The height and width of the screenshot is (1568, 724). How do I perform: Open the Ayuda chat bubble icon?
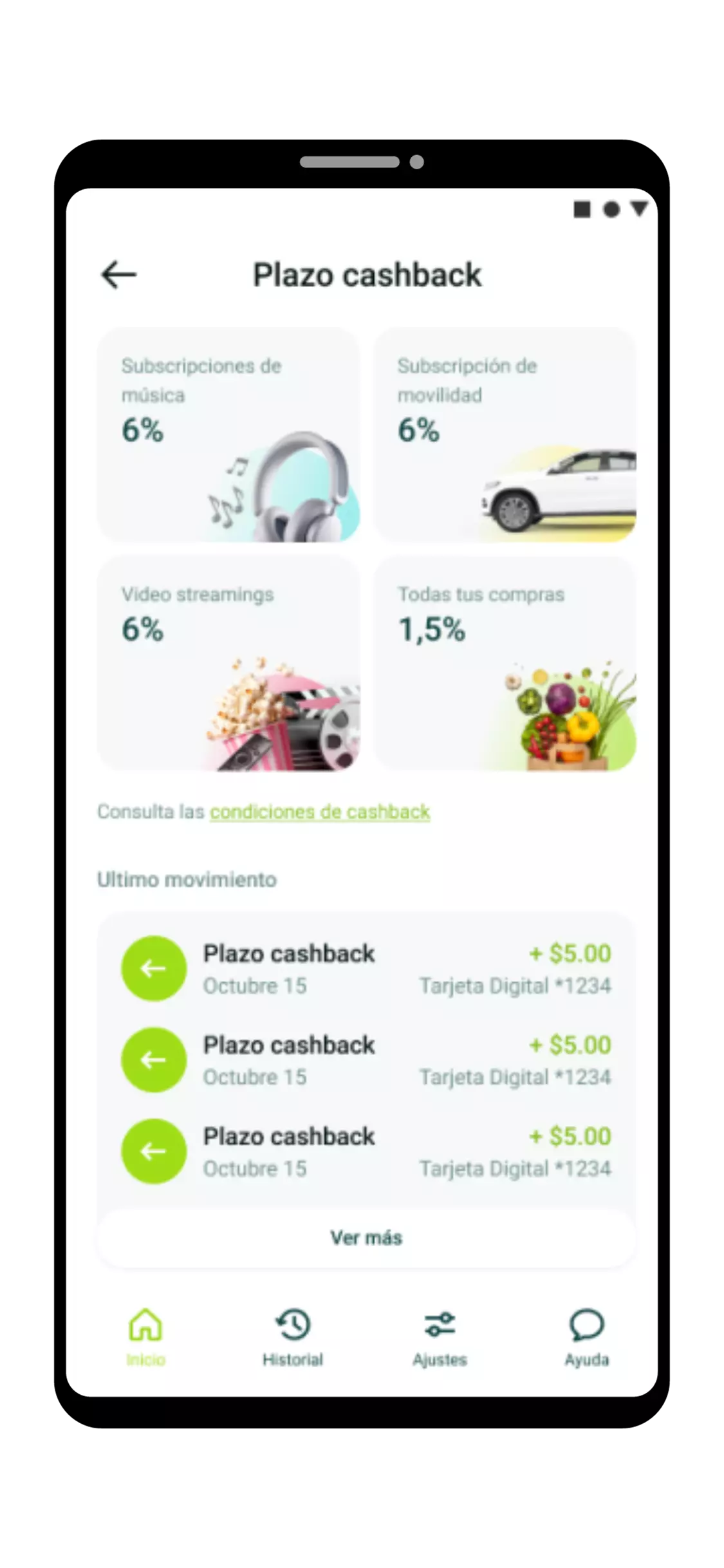(x=586, y=1326)
